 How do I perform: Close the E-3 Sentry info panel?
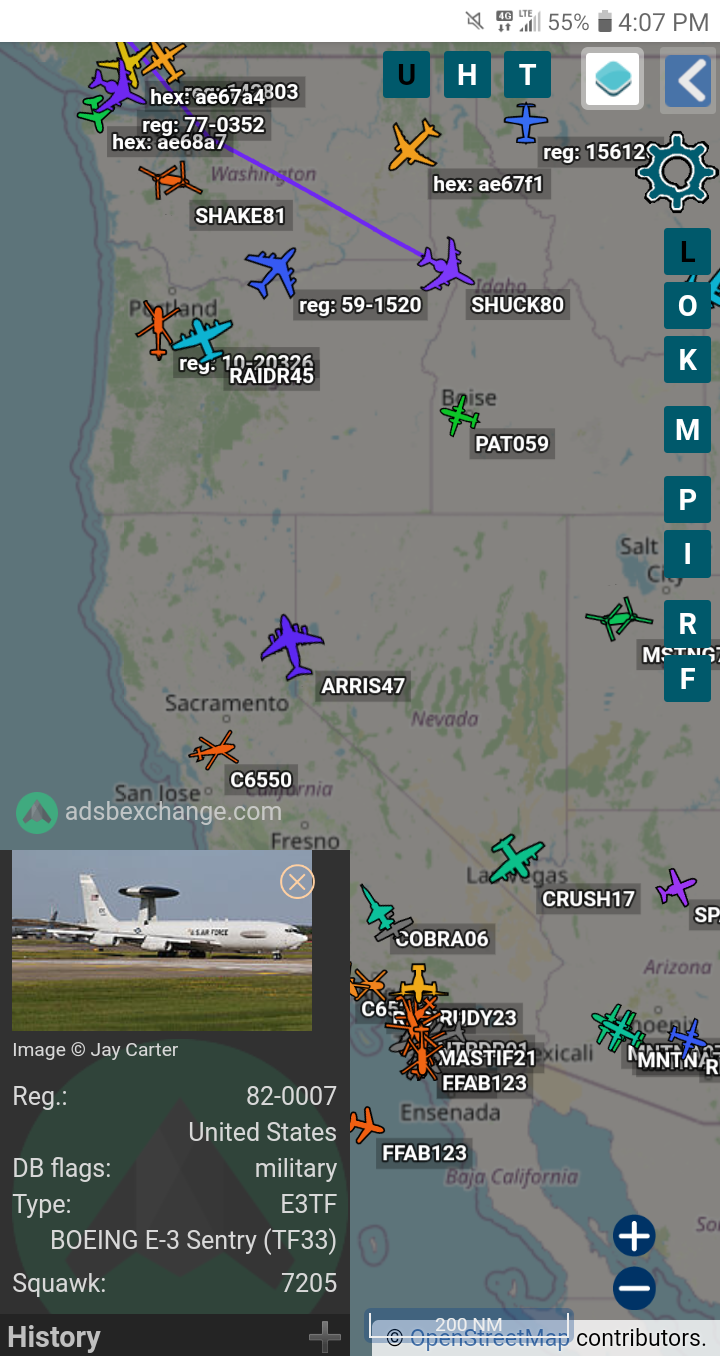tap(297, 881)
